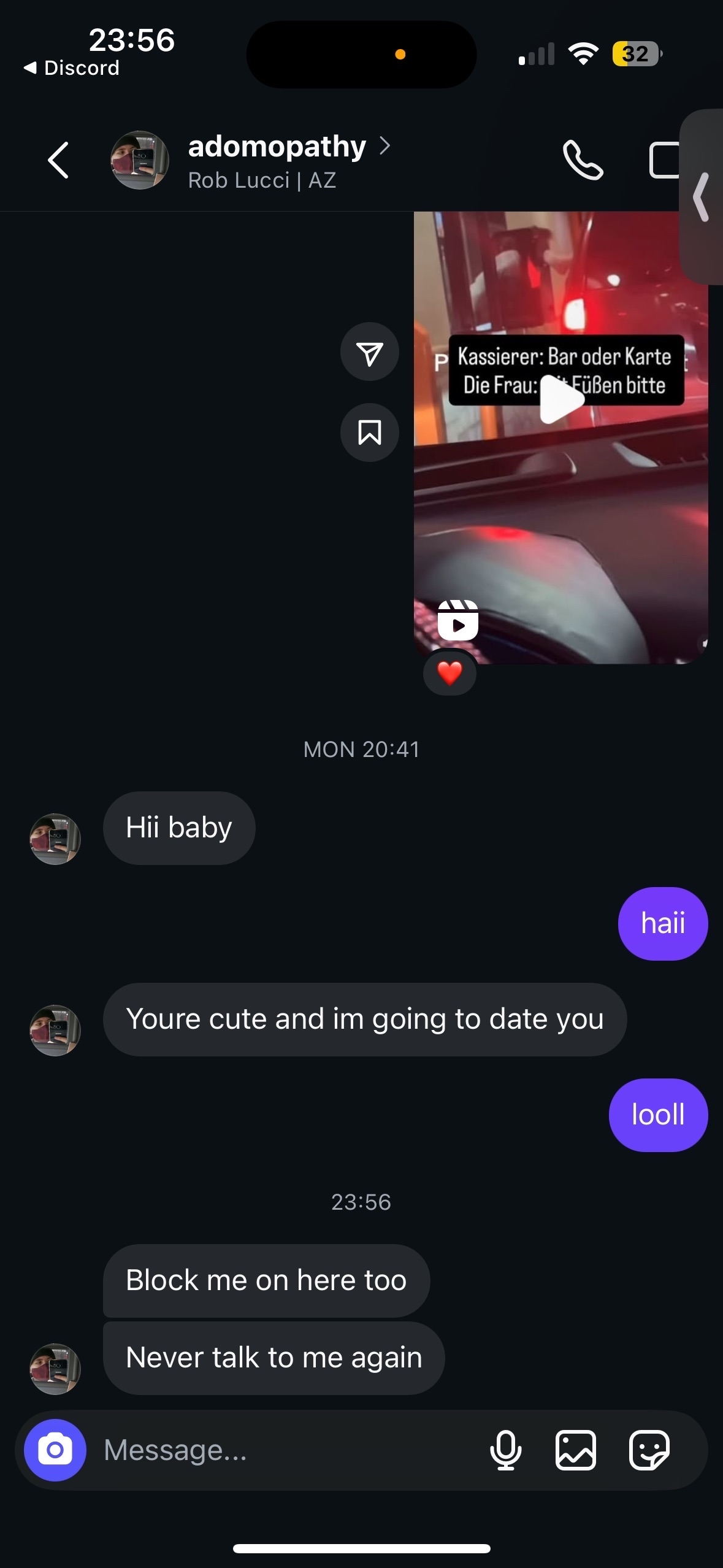The width and height of the screenshot is (723, 1568).
Task: Play the shared reel video
Action: (561, 399)
